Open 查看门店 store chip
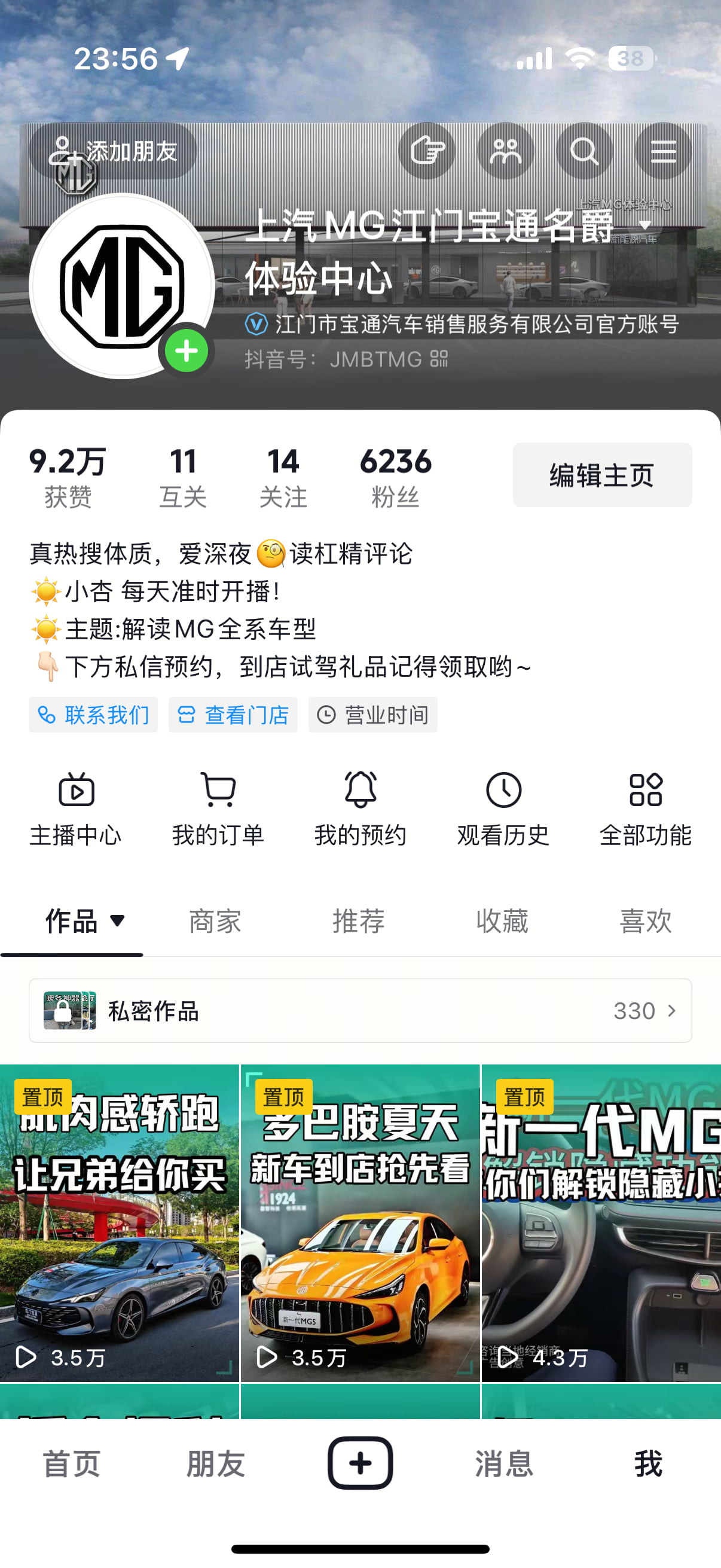Viewport: 721px width, 1568px height. [x=233, y=715]
